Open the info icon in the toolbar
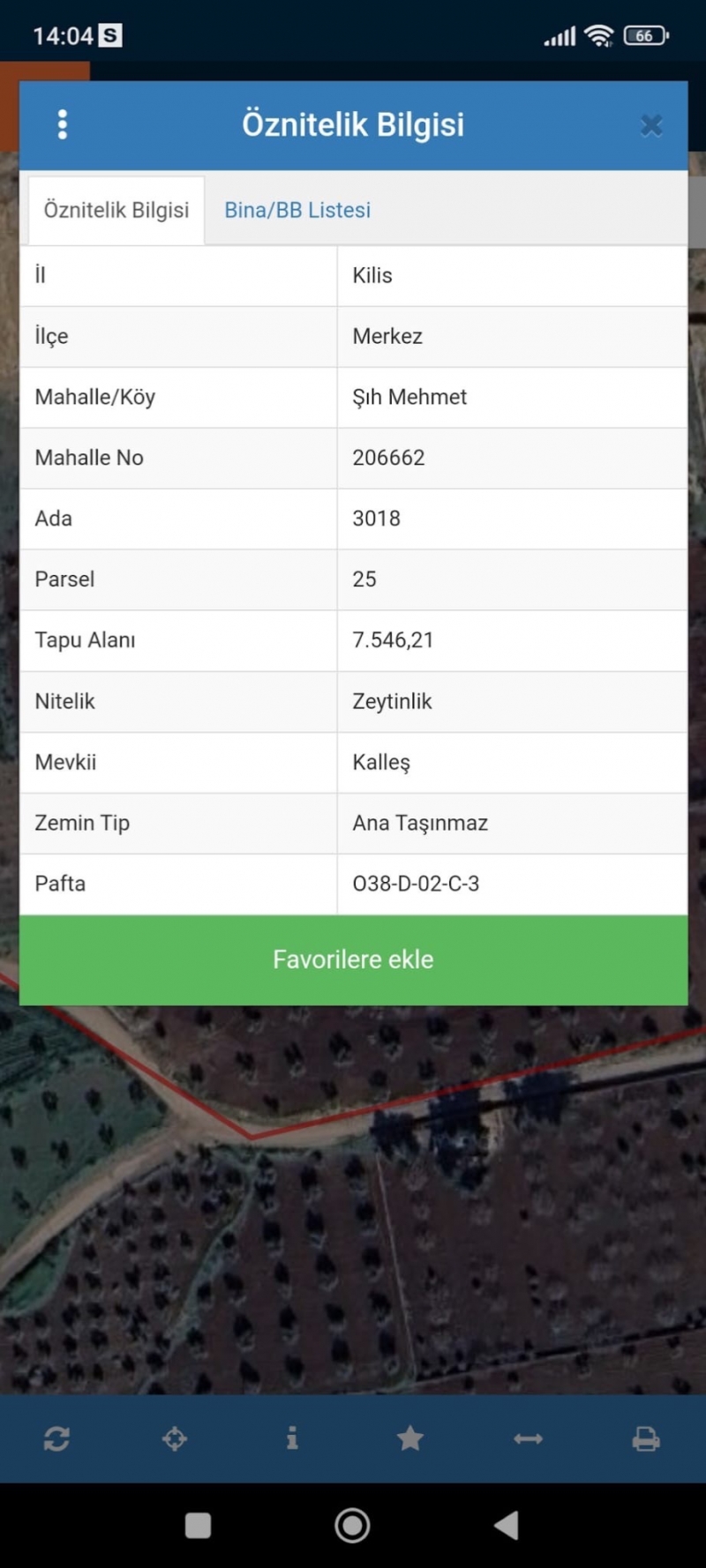The image size is (706, 1568). point(292,1438)
